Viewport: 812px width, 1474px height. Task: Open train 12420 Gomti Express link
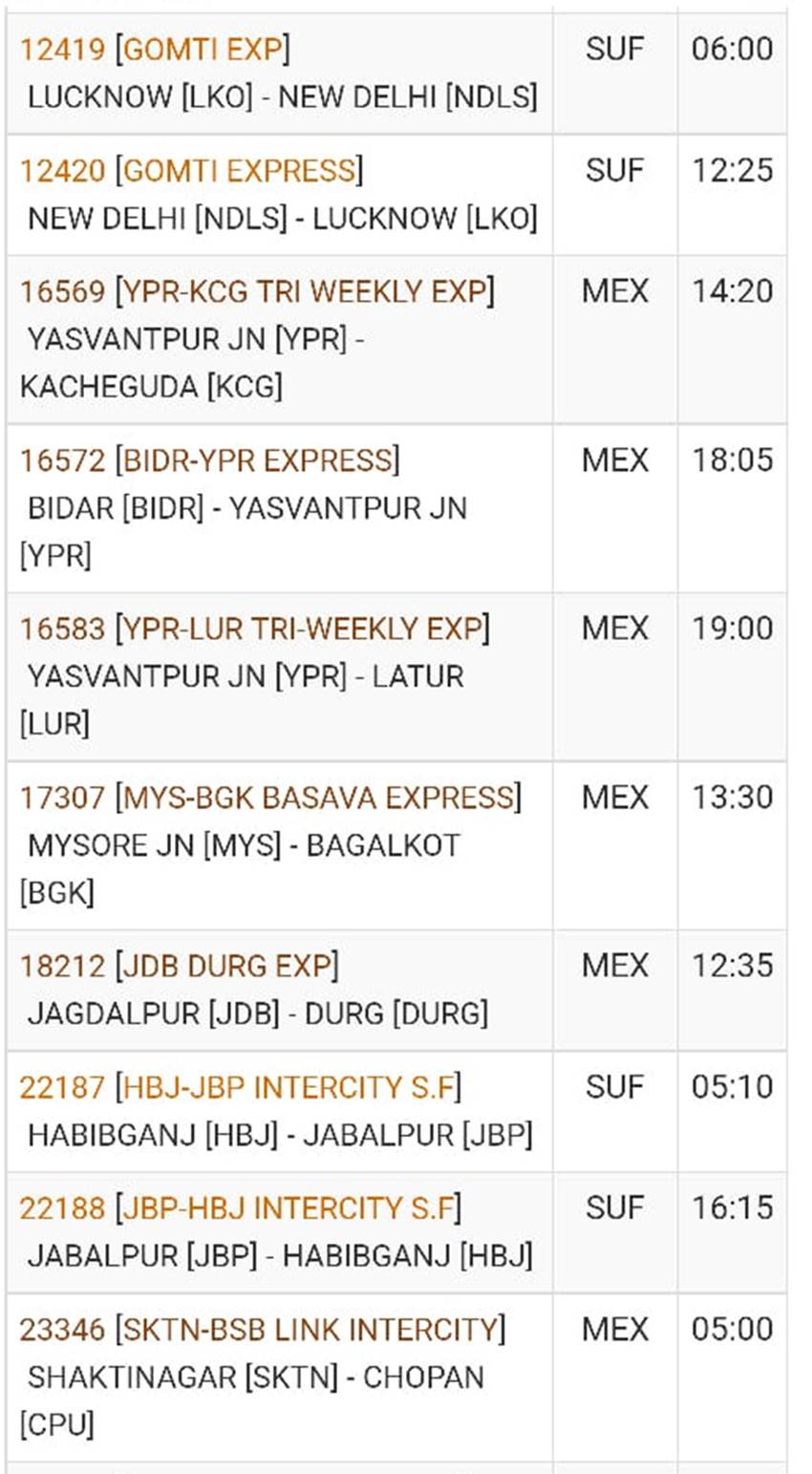tap(191, 171)
